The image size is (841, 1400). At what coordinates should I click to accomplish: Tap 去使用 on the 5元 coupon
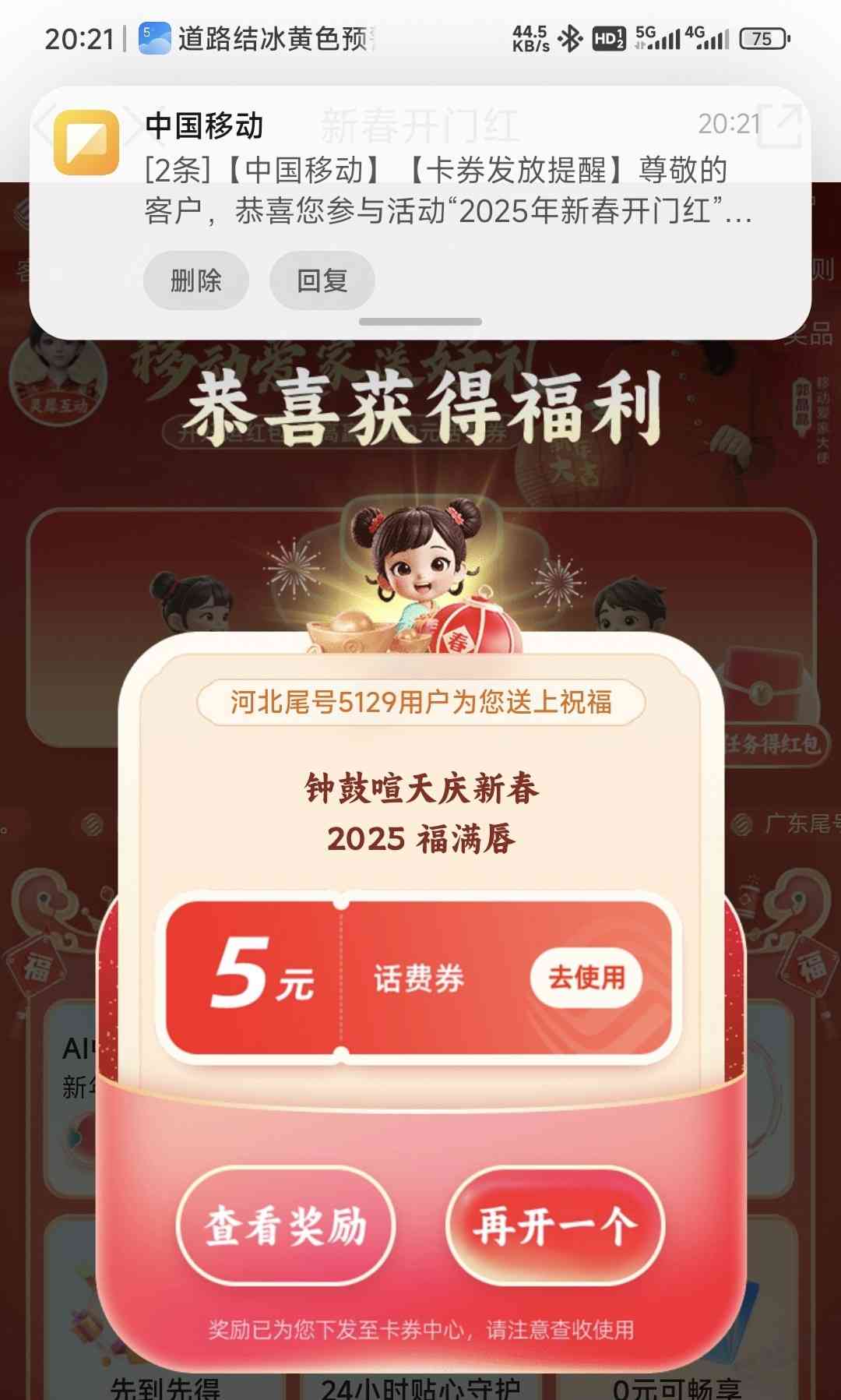pos(586,977)
